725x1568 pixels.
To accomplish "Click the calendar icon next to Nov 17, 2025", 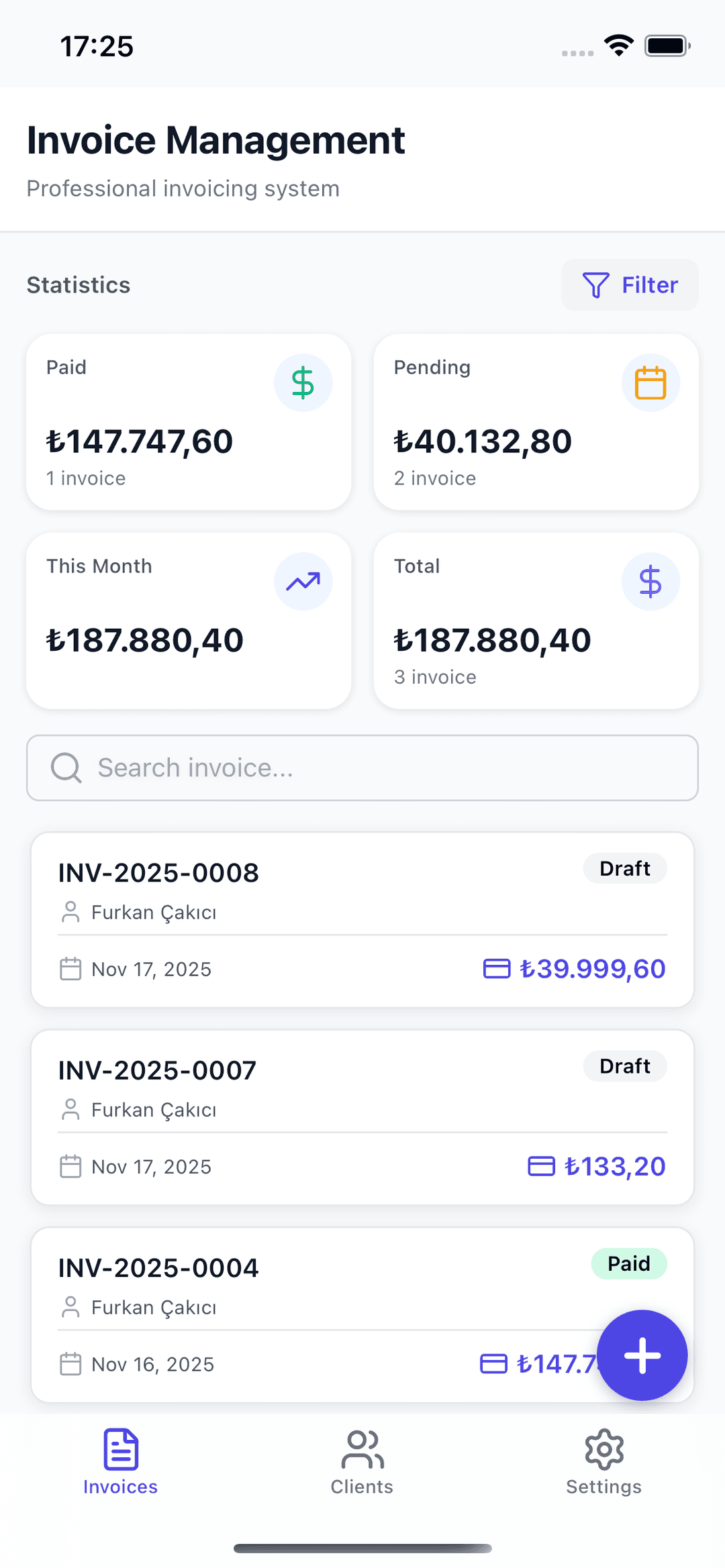I will pyautogui.click(x=69, y=968).
